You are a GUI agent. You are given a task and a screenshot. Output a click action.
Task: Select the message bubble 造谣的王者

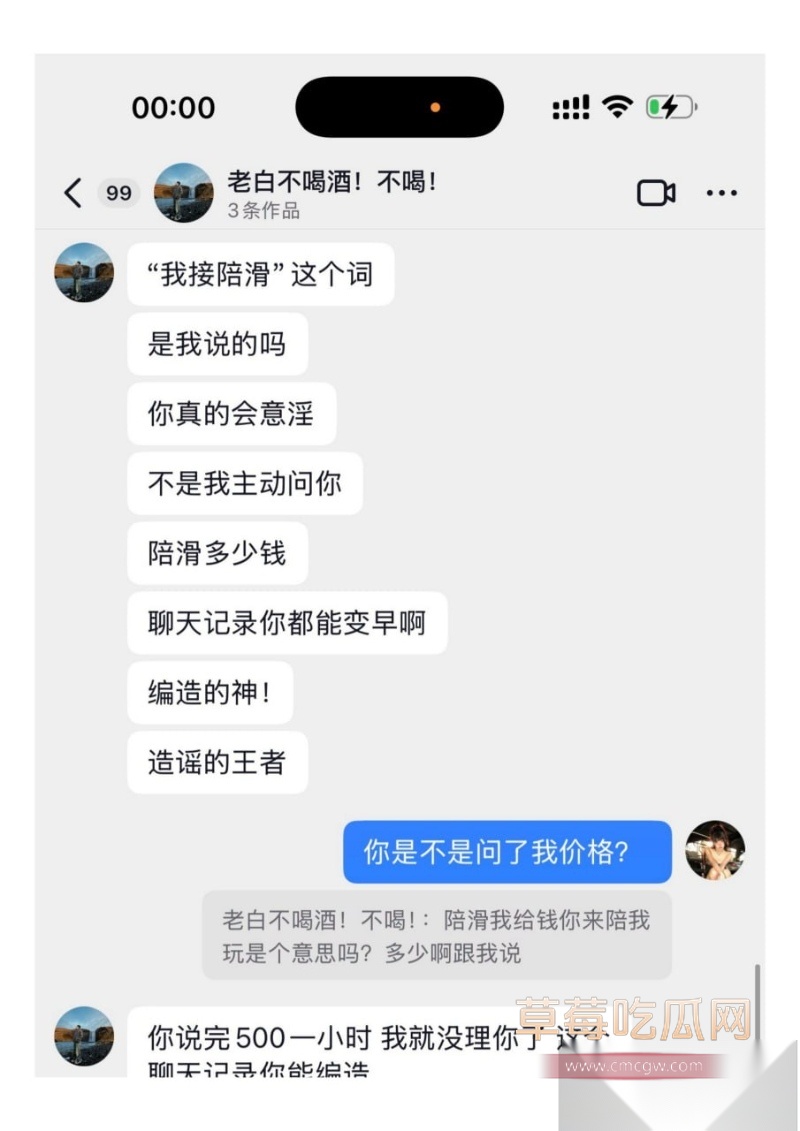click(216, 761)
